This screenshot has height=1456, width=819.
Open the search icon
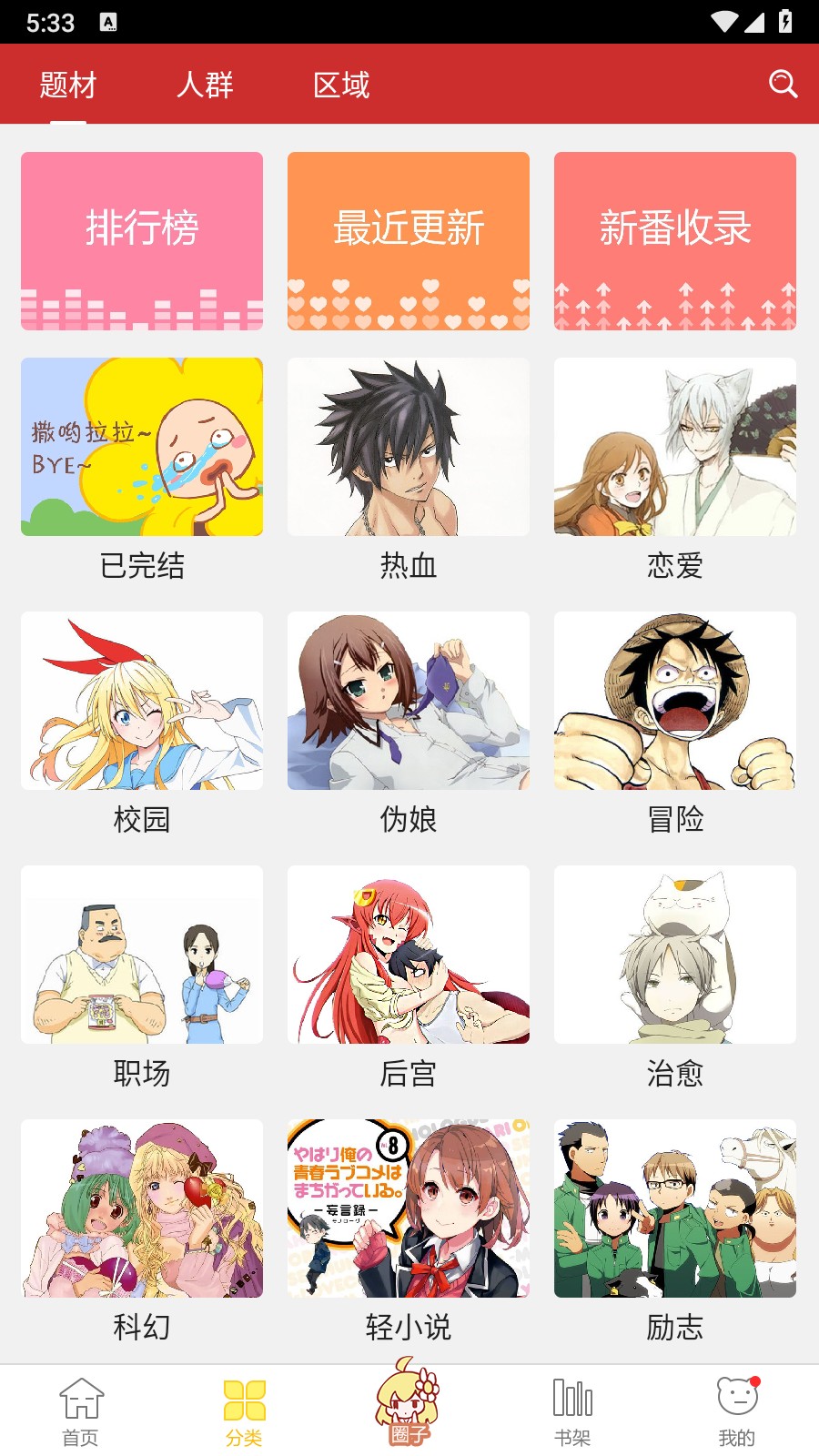click(783, 84)
